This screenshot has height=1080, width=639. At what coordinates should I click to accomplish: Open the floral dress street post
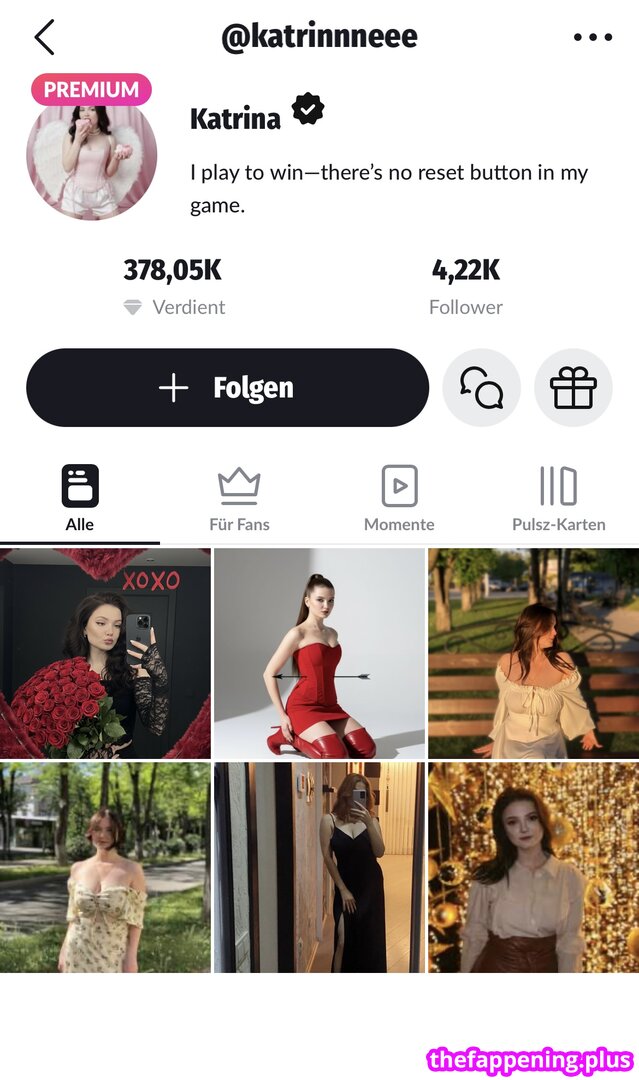pos(105,867)
